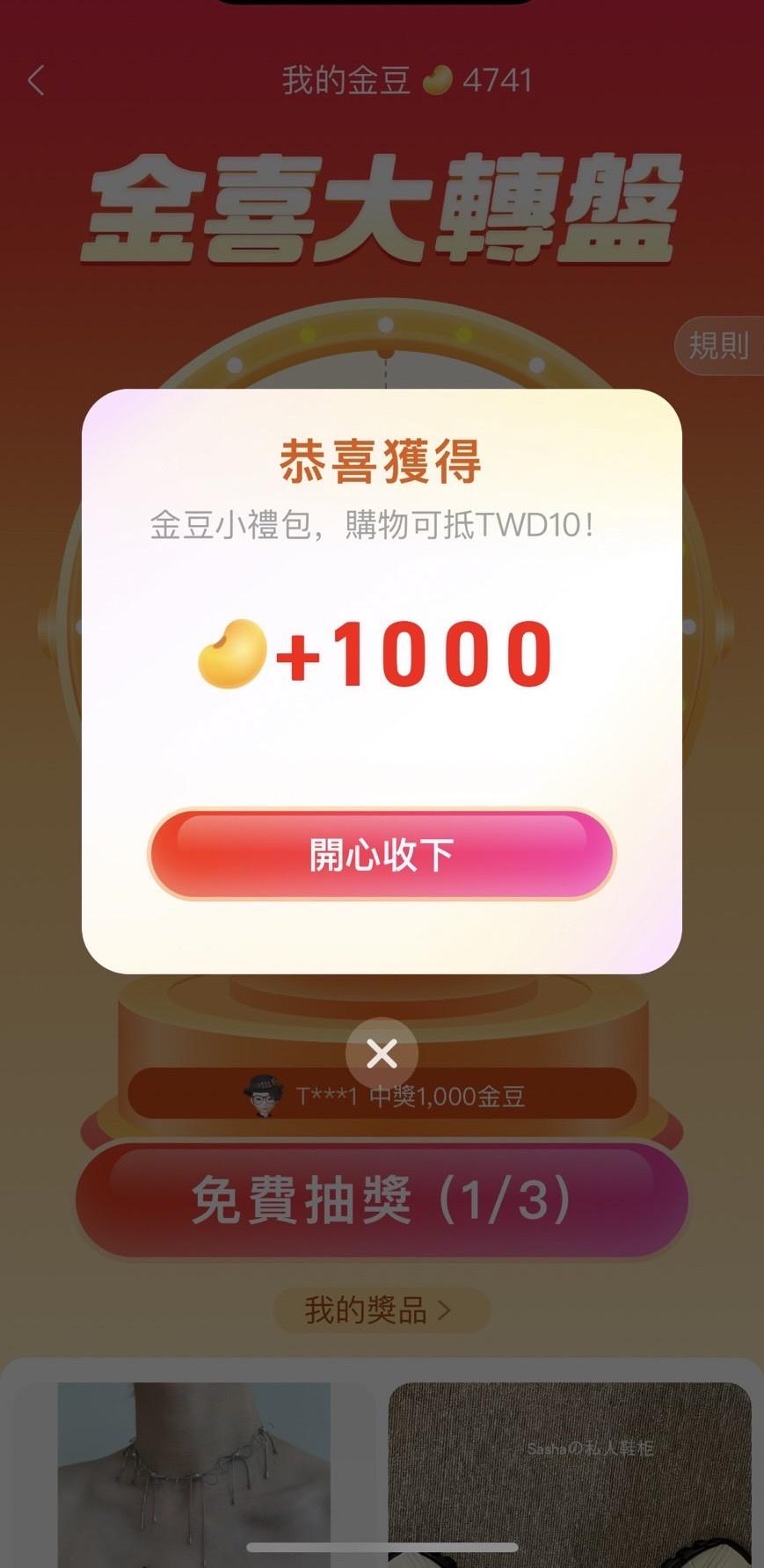The image size is (764, 1568).
Task: Go back with the top-left arrow
Action: [x=36, y=81]
